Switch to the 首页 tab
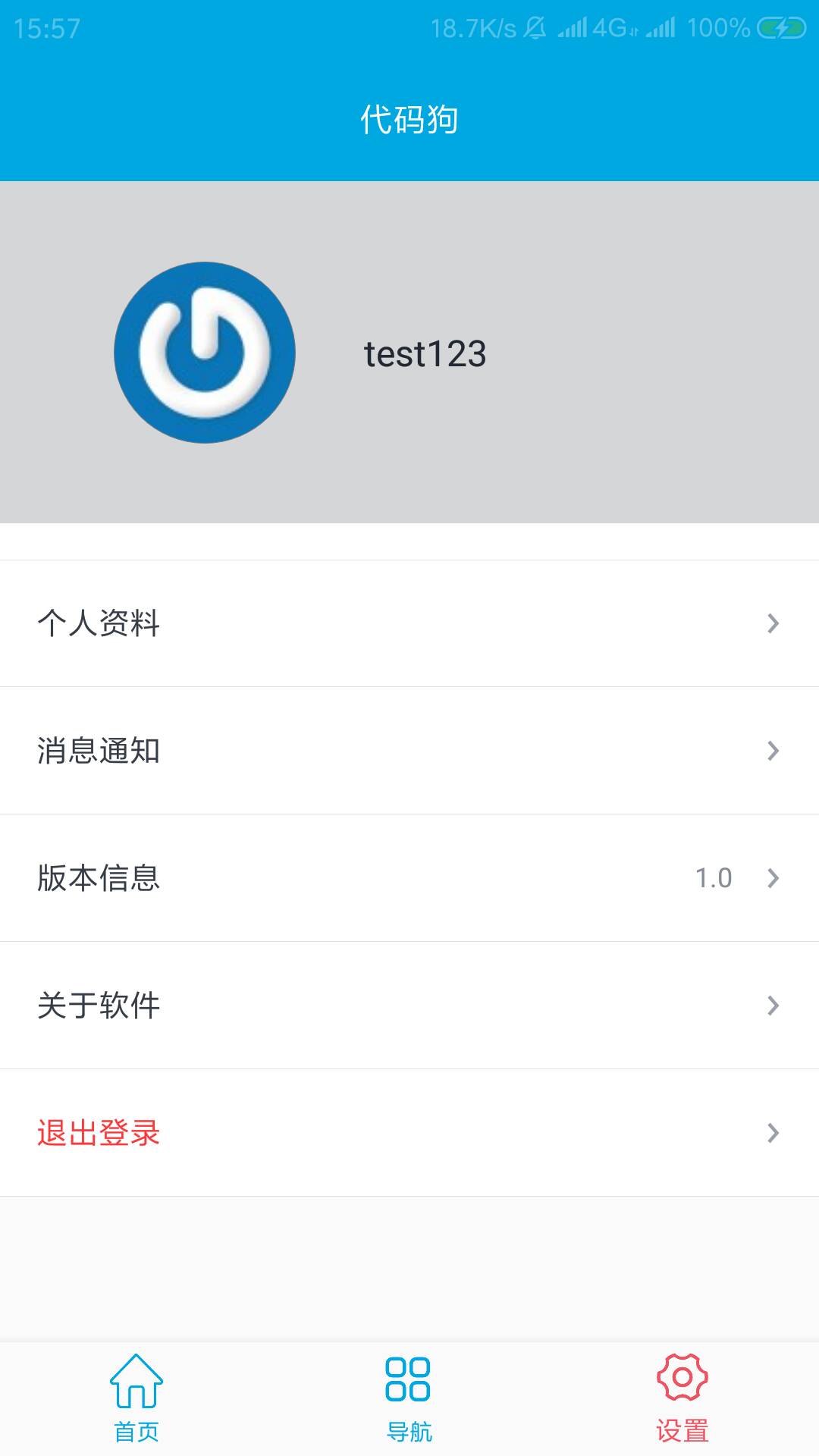The height and width of the screenshot is (1456, 819). pos(136,1399)
